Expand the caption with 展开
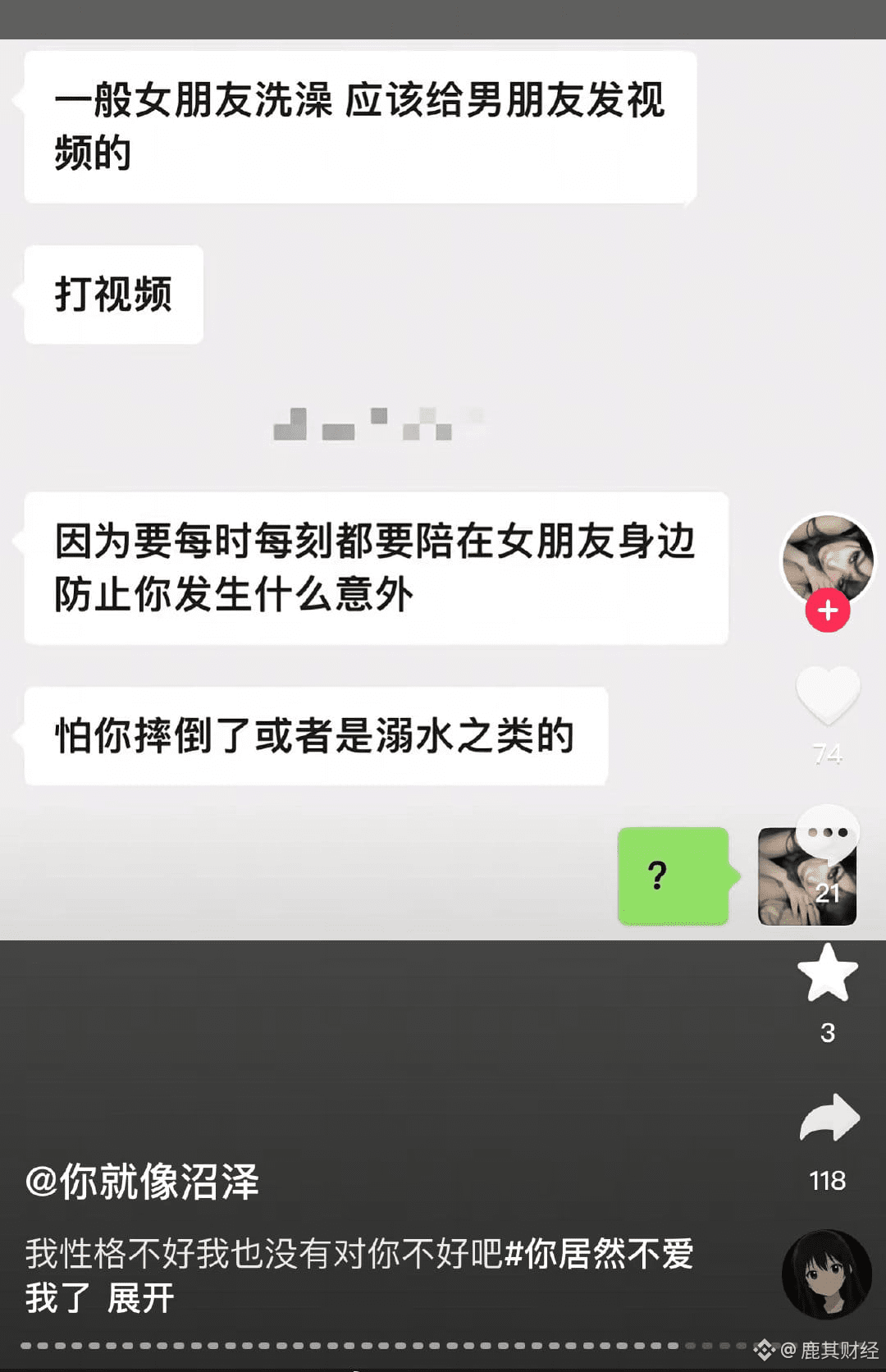886x1372 pixels. (x=140, y=1299)
